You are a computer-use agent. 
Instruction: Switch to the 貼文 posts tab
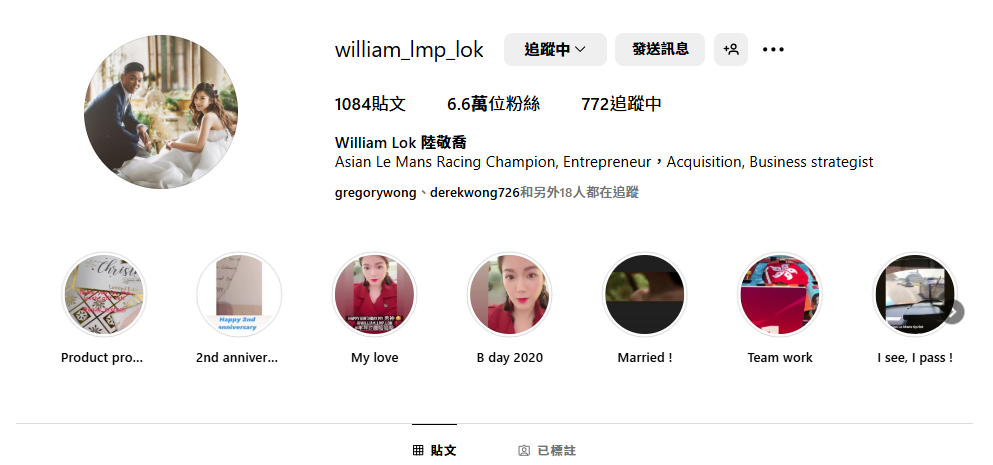tap(434, 450)
